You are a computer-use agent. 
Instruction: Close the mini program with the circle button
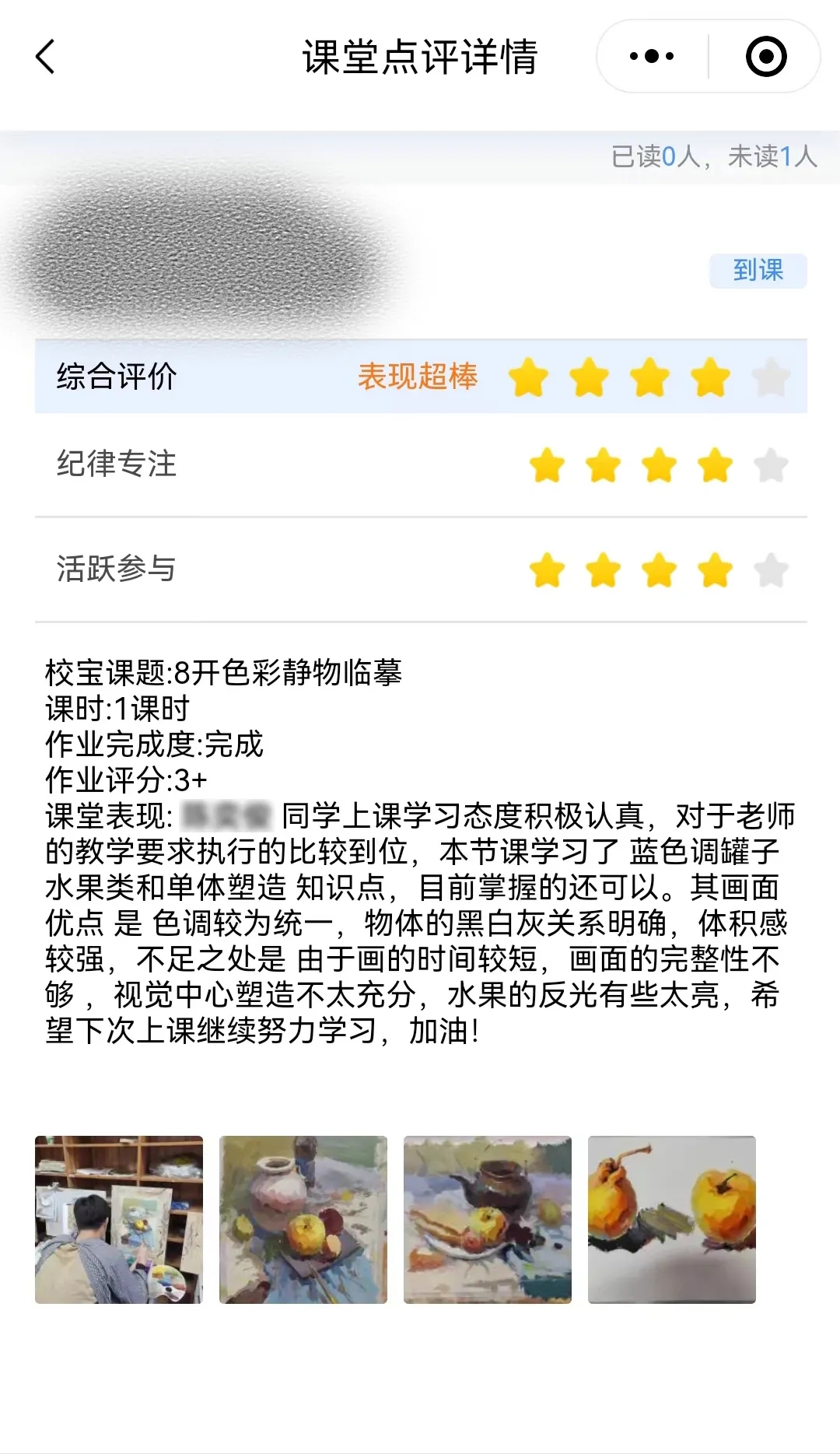[765, 57]
